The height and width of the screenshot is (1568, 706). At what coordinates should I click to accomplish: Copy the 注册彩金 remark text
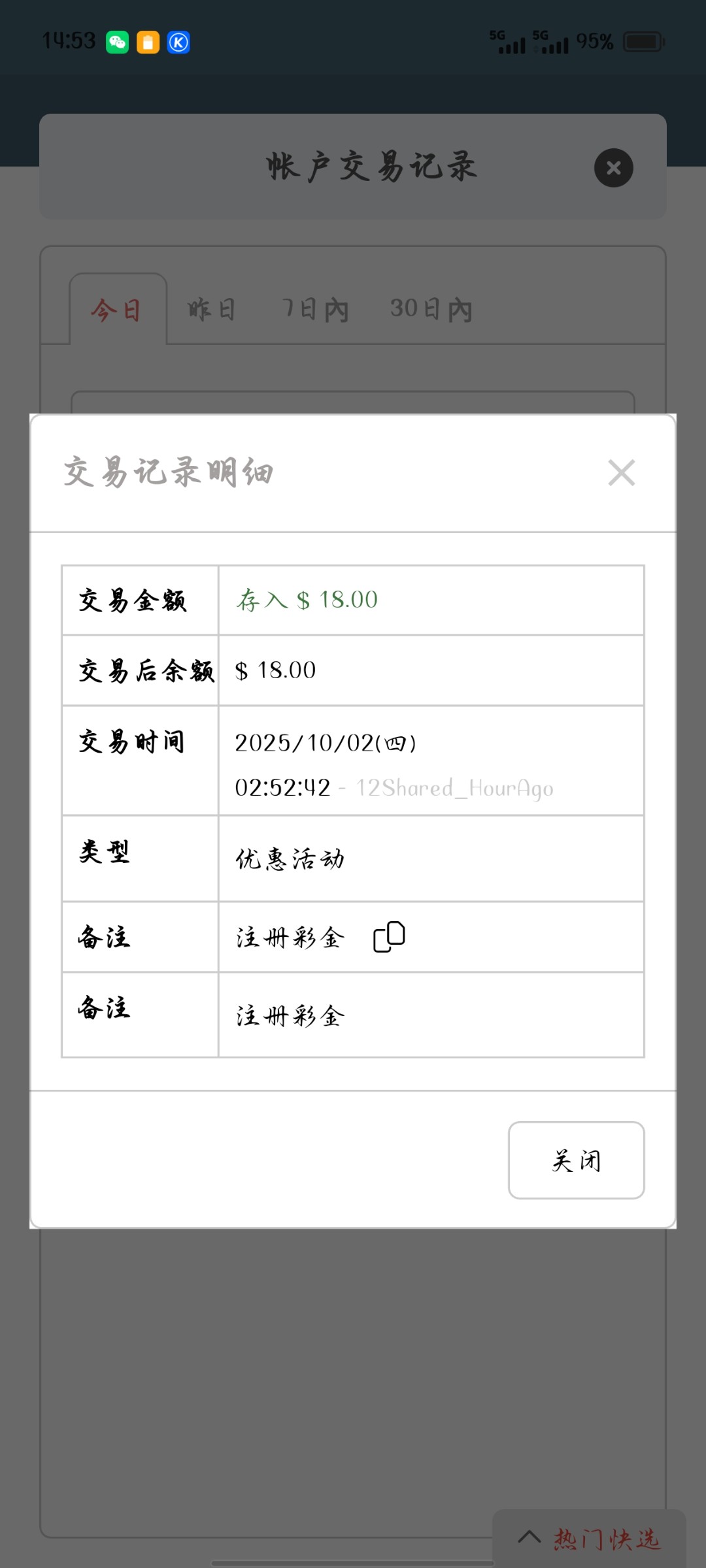coord(389,937)
